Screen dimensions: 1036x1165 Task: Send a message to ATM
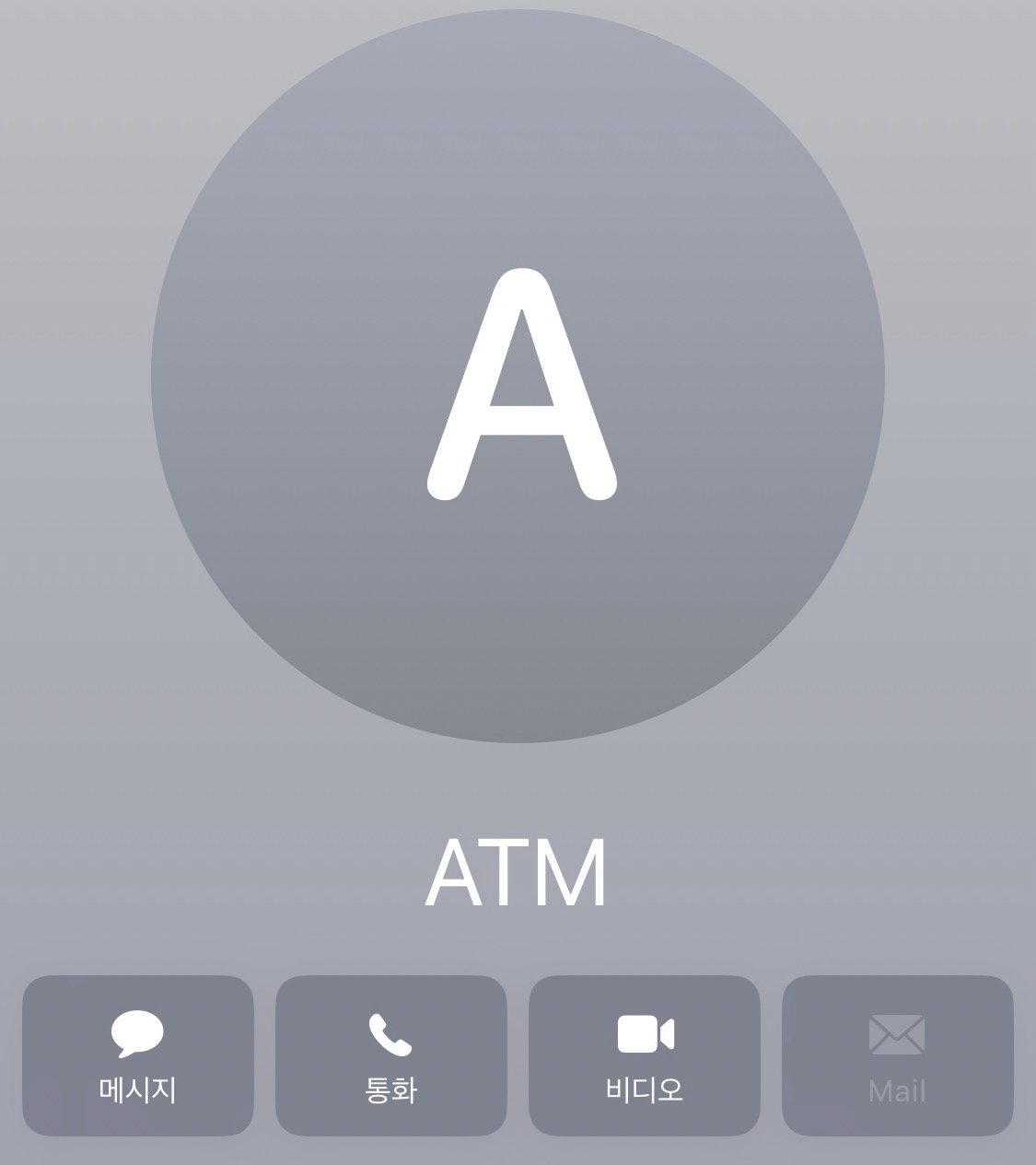click(x=138, y=1055)
